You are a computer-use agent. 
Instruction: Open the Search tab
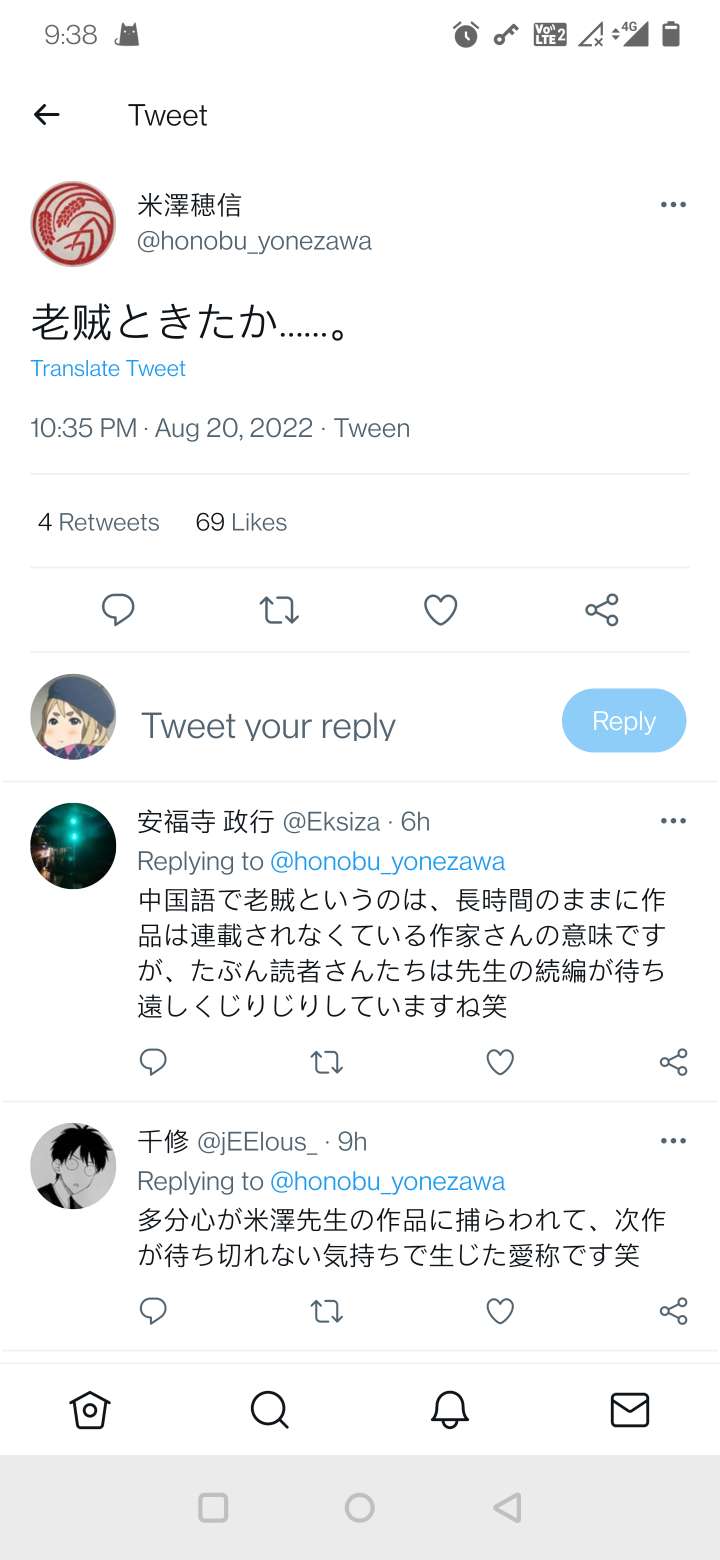coord(269,1410)
